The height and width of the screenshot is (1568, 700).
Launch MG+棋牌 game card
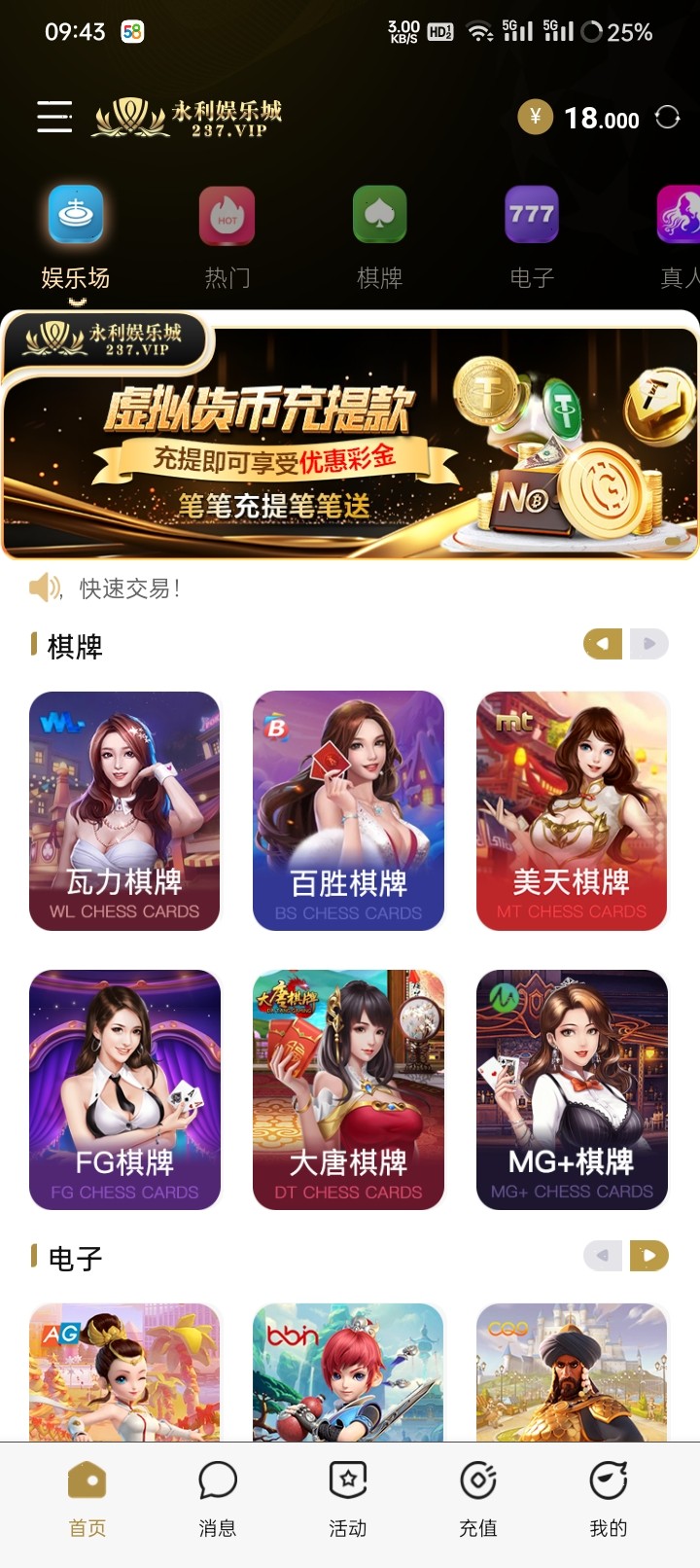click(572, 1089)
